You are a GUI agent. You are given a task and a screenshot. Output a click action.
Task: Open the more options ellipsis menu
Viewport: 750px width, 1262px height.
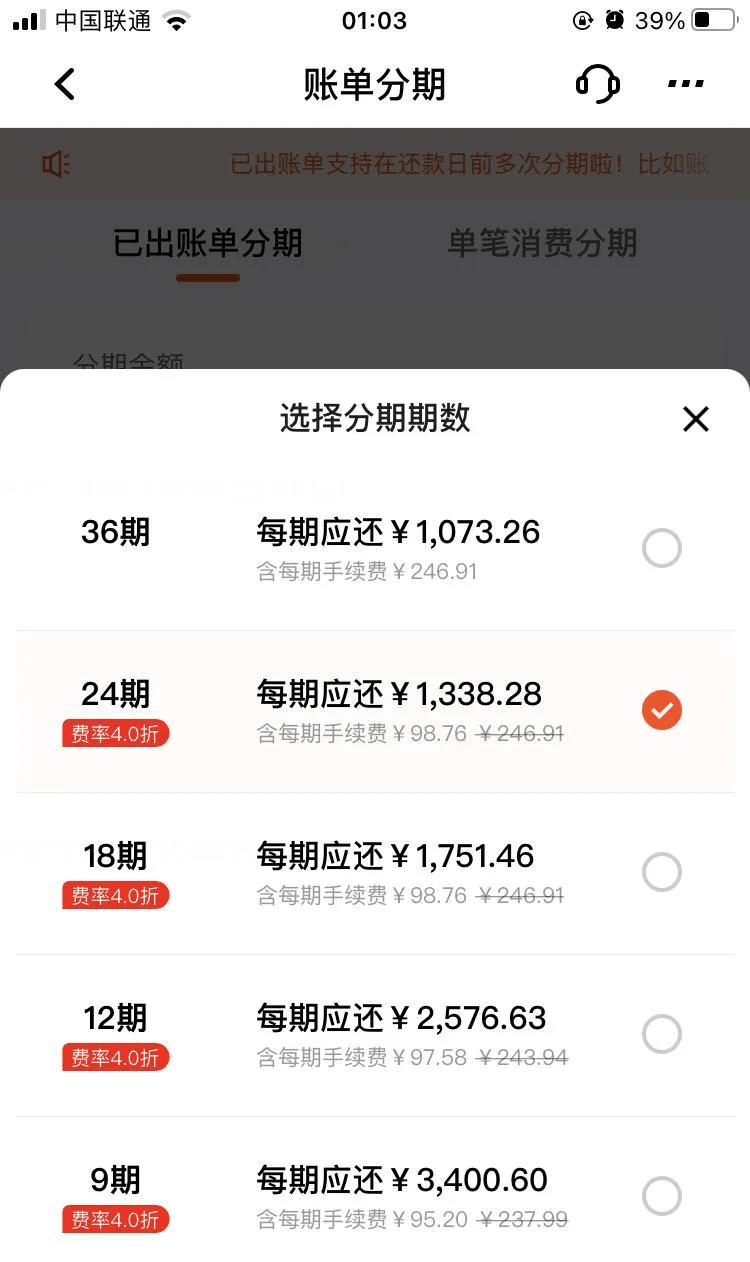click(684, 84)
